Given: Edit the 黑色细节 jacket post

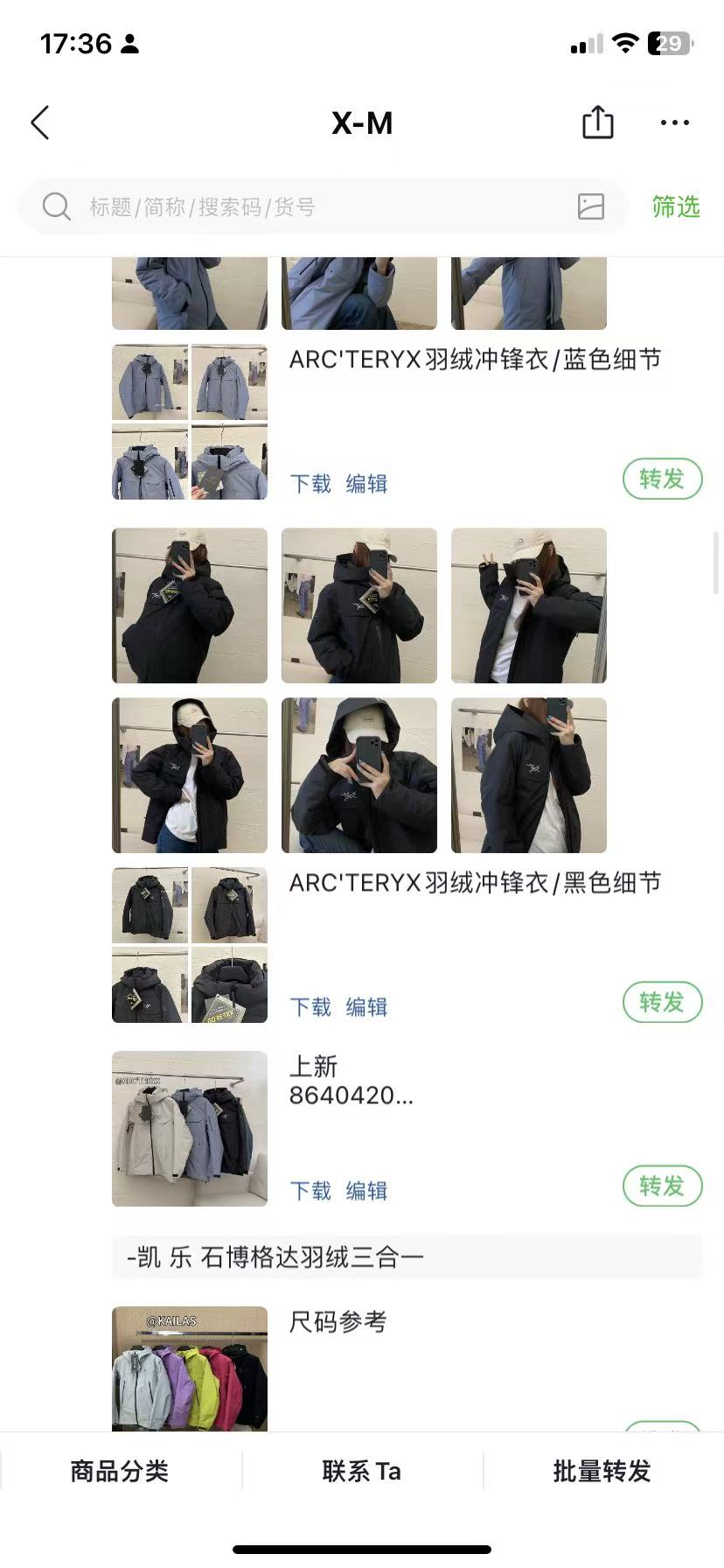Looking at the screenshot, I should (366, 1007).
